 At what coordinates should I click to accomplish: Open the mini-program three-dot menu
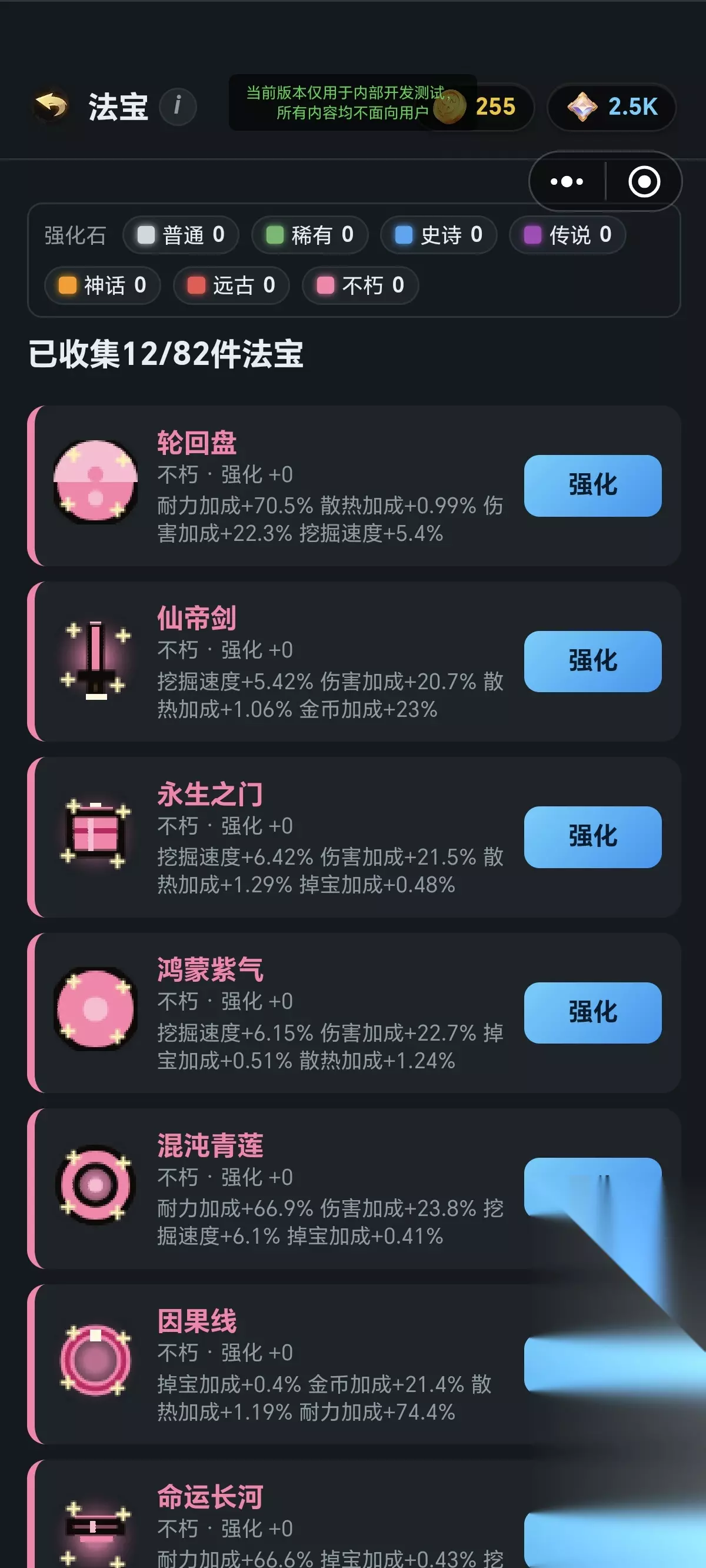[x=567, y=181]
